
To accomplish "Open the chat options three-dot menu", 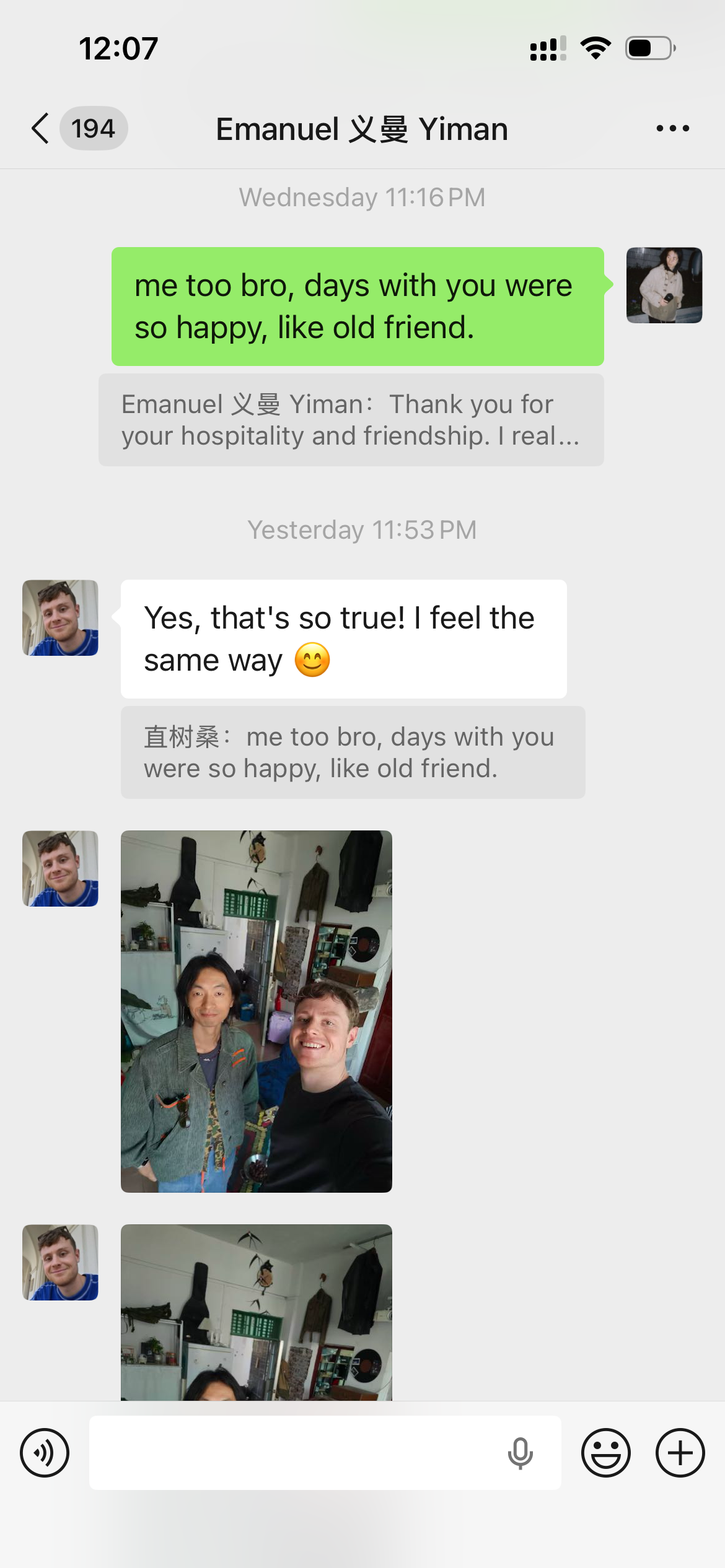I will (x=672, y=129).
